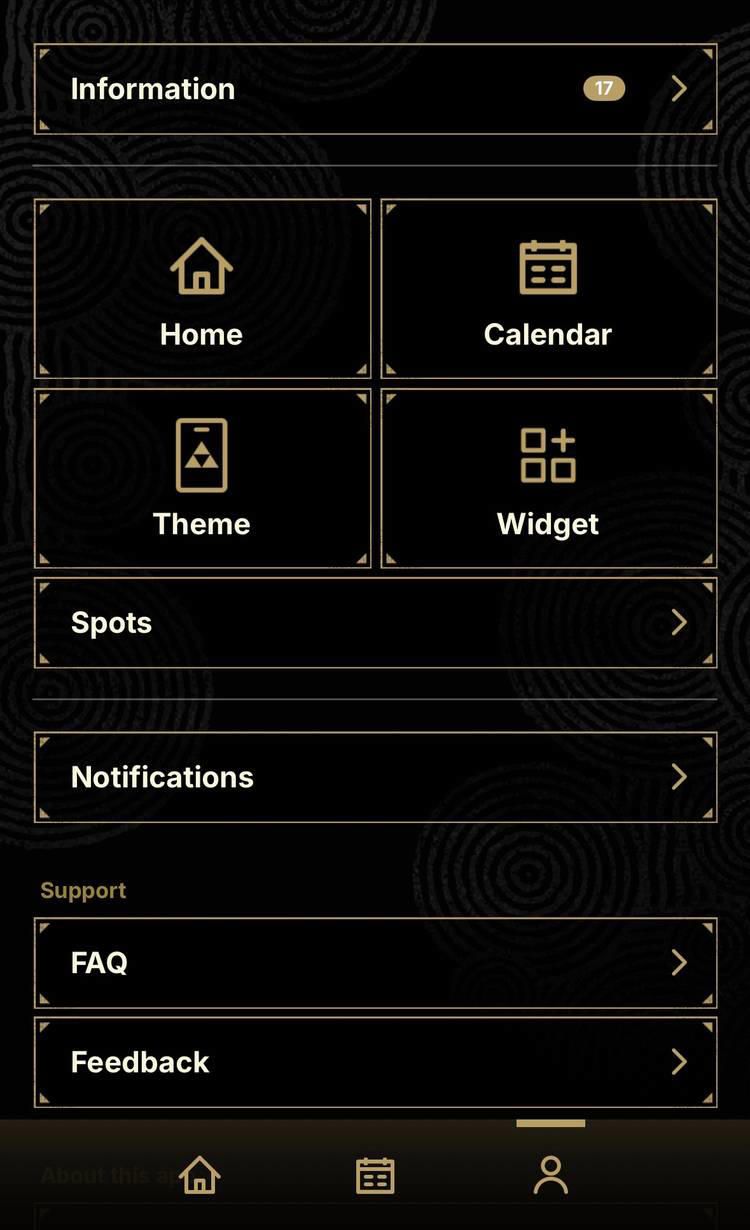This screenshot has width=750, height=1230.
Task: Open Notifications settings
Action: click(375, 777)
